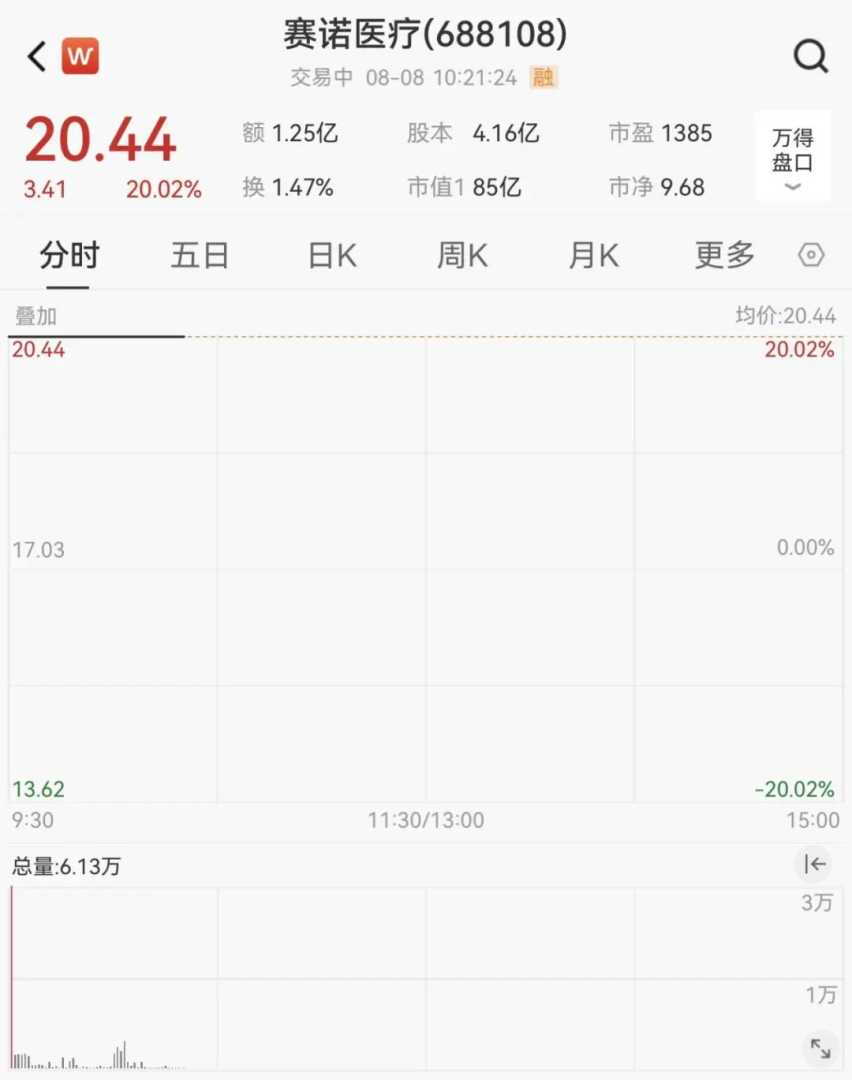
Task: Open chart settings hexagon icon
Action: (811, 256)
